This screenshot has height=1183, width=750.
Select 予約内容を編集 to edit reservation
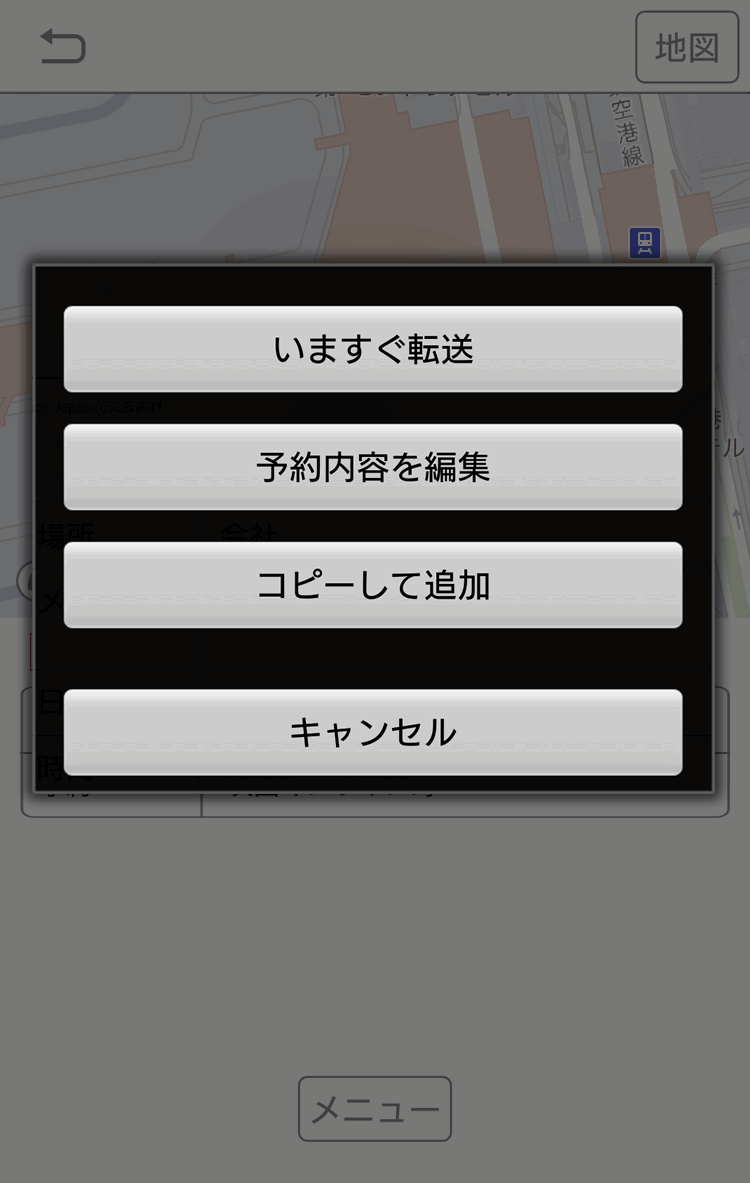click(373, 467)
